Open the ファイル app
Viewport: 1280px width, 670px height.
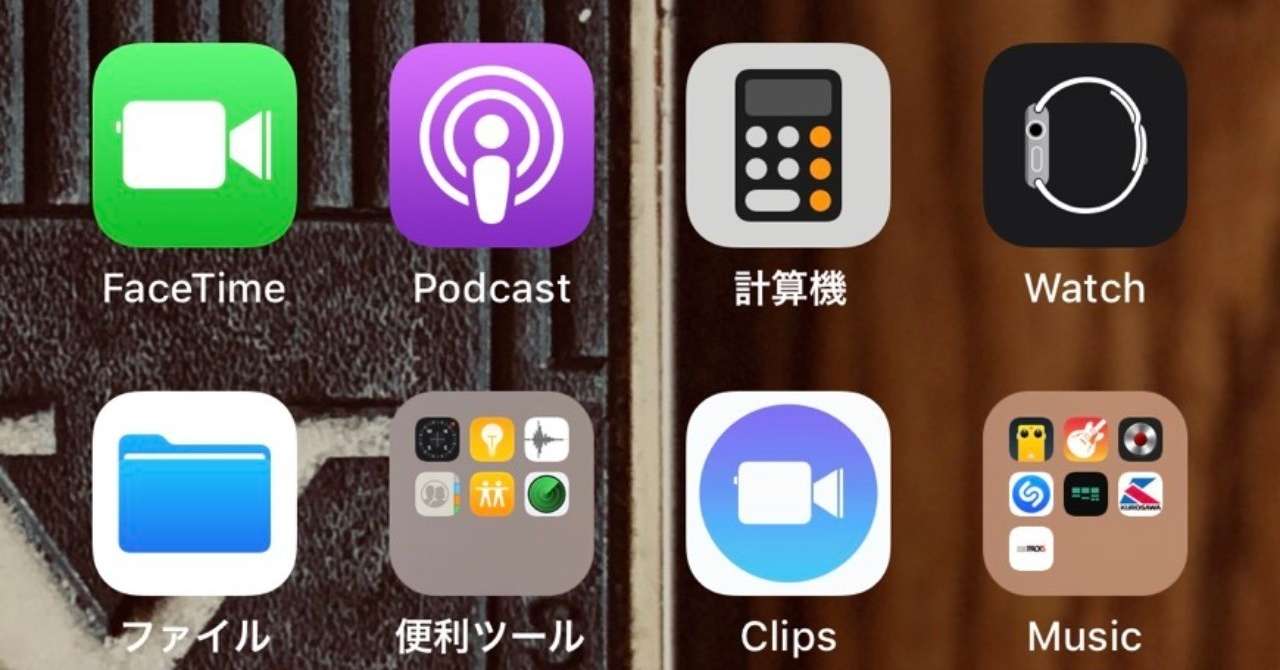pos(195,493)
